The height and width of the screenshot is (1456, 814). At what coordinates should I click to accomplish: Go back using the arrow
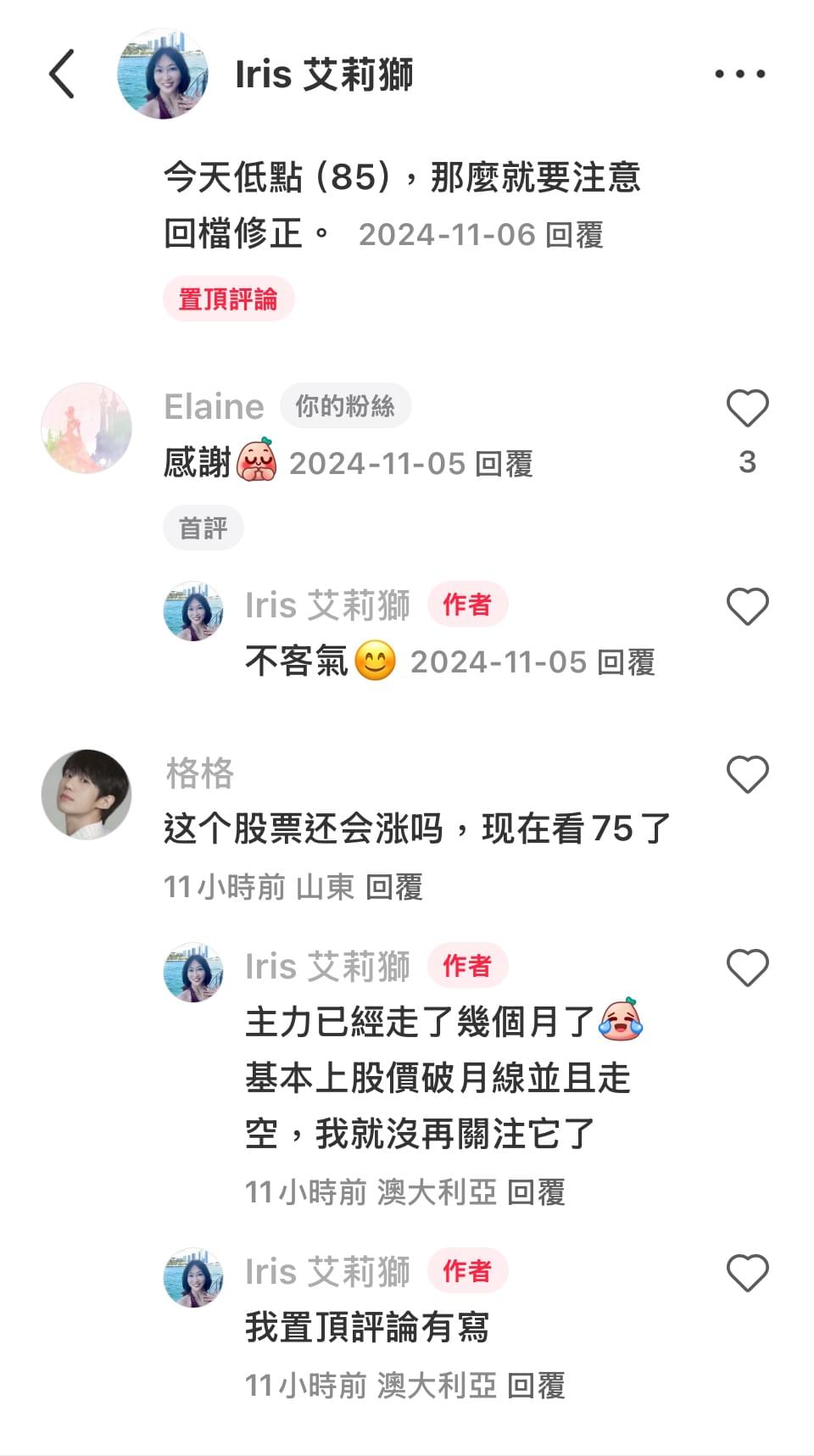tap(62, 74)
